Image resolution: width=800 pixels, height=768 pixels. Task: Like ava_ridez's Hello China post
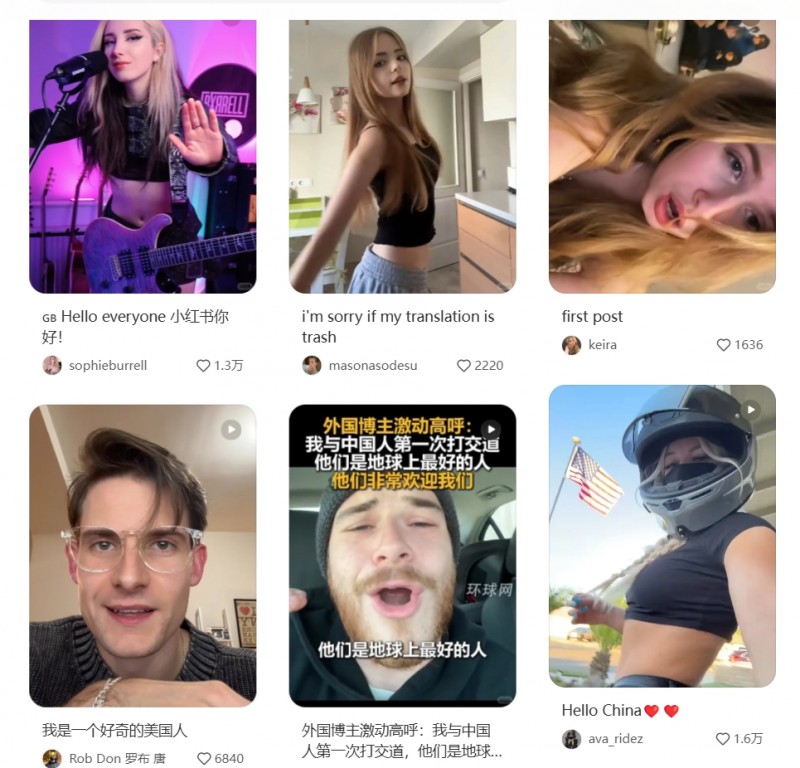[x=723, y=739]
